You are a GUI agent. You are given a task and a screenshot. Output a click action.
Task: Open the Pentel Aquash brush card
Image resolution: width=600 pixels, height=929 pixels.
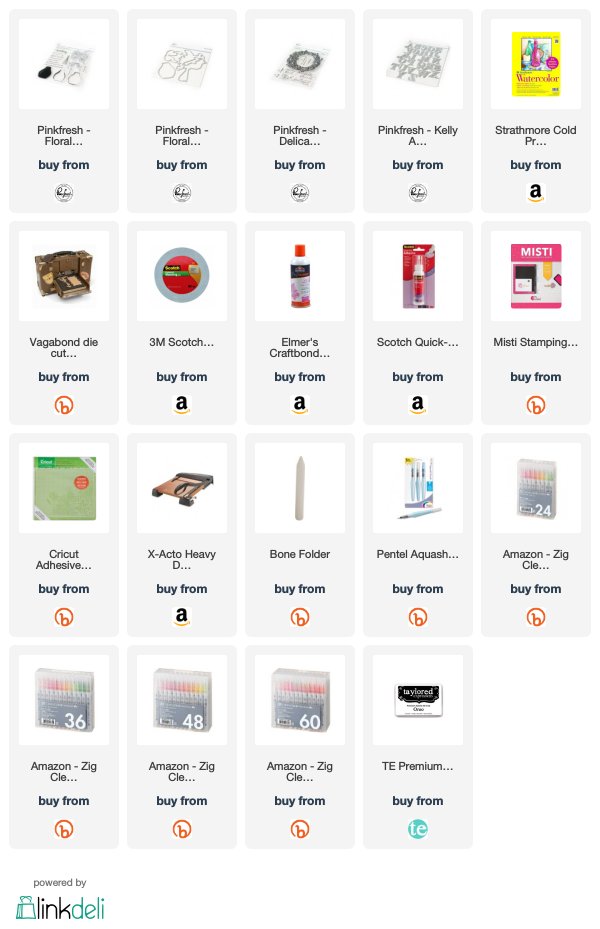tap(417, 535)
